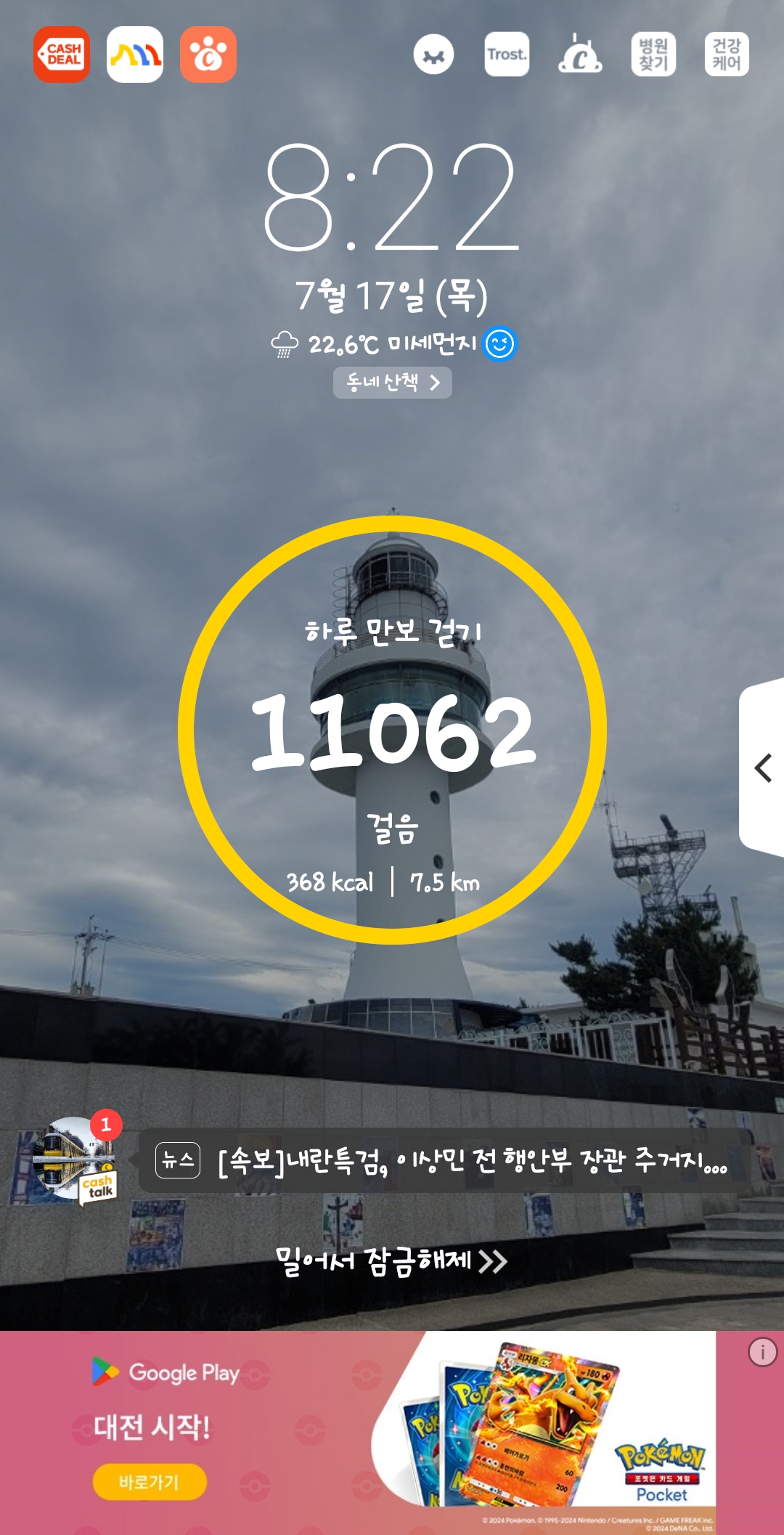Open the cloche-shaped C icon

click(x=580, y=55)
